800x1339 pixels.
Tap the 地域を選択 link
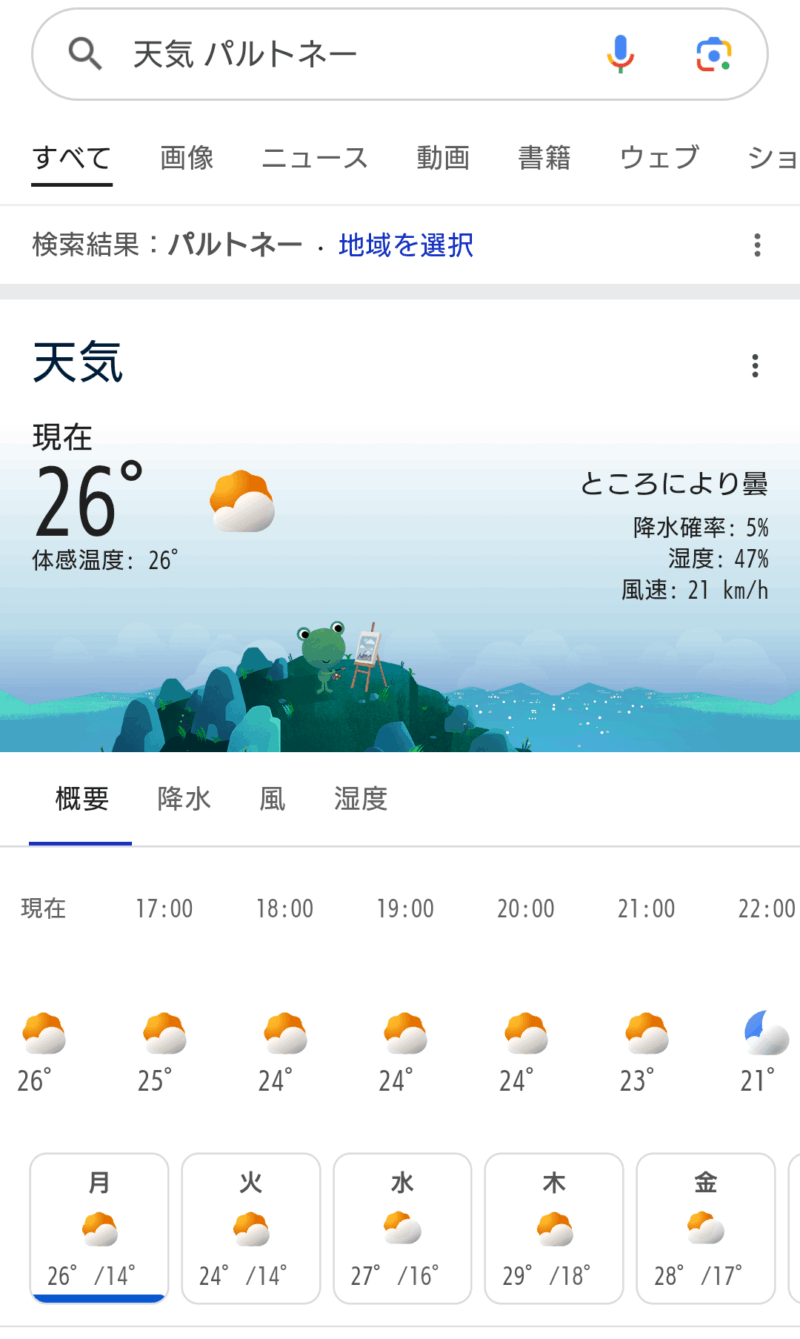click(x=406, y=244)
